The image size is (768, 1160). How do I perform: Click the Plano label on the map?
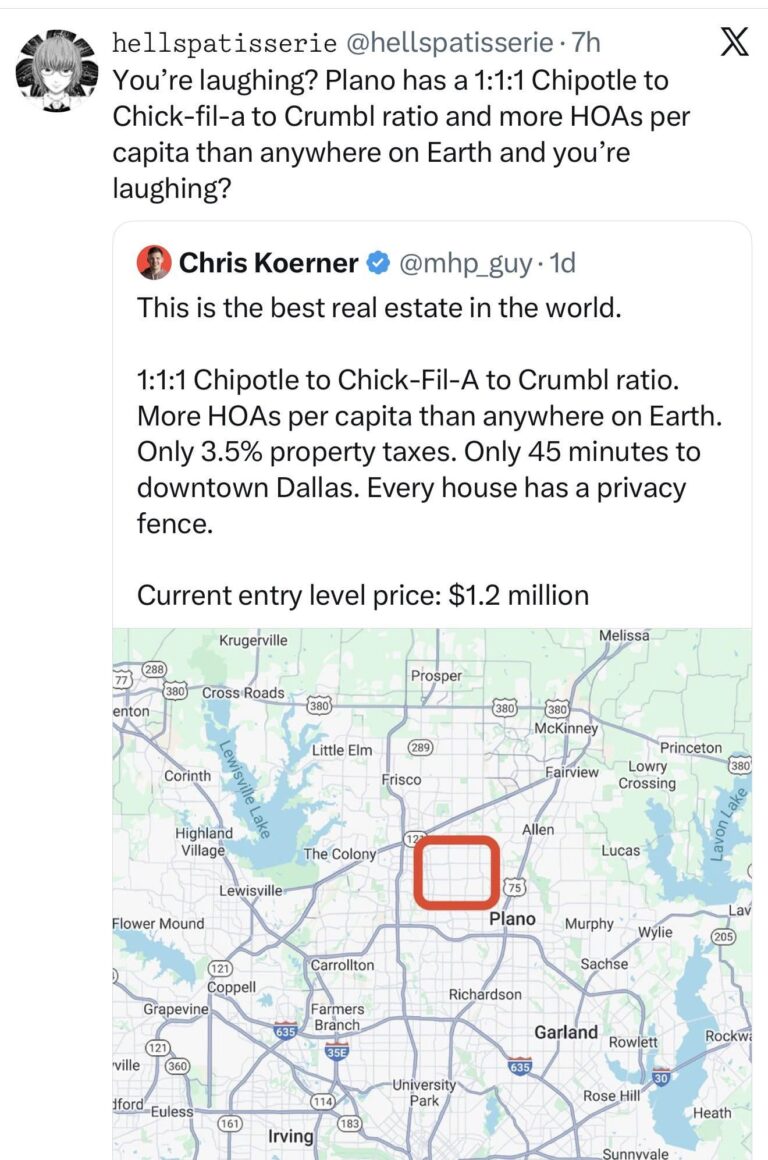click(x=512, y=916)
